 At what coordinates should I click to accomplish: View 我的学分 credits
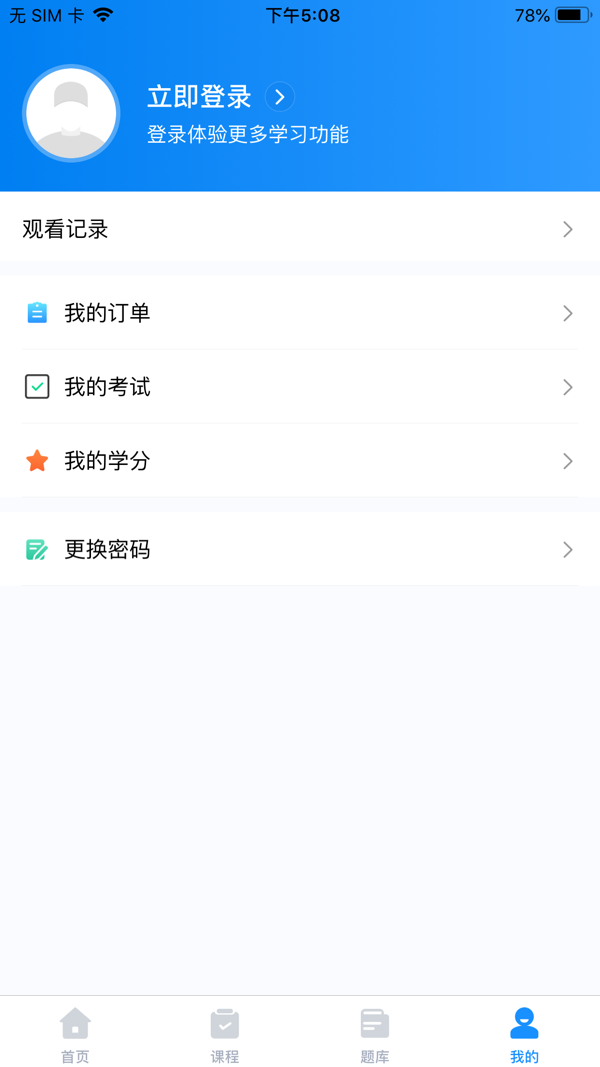point(300,461)
